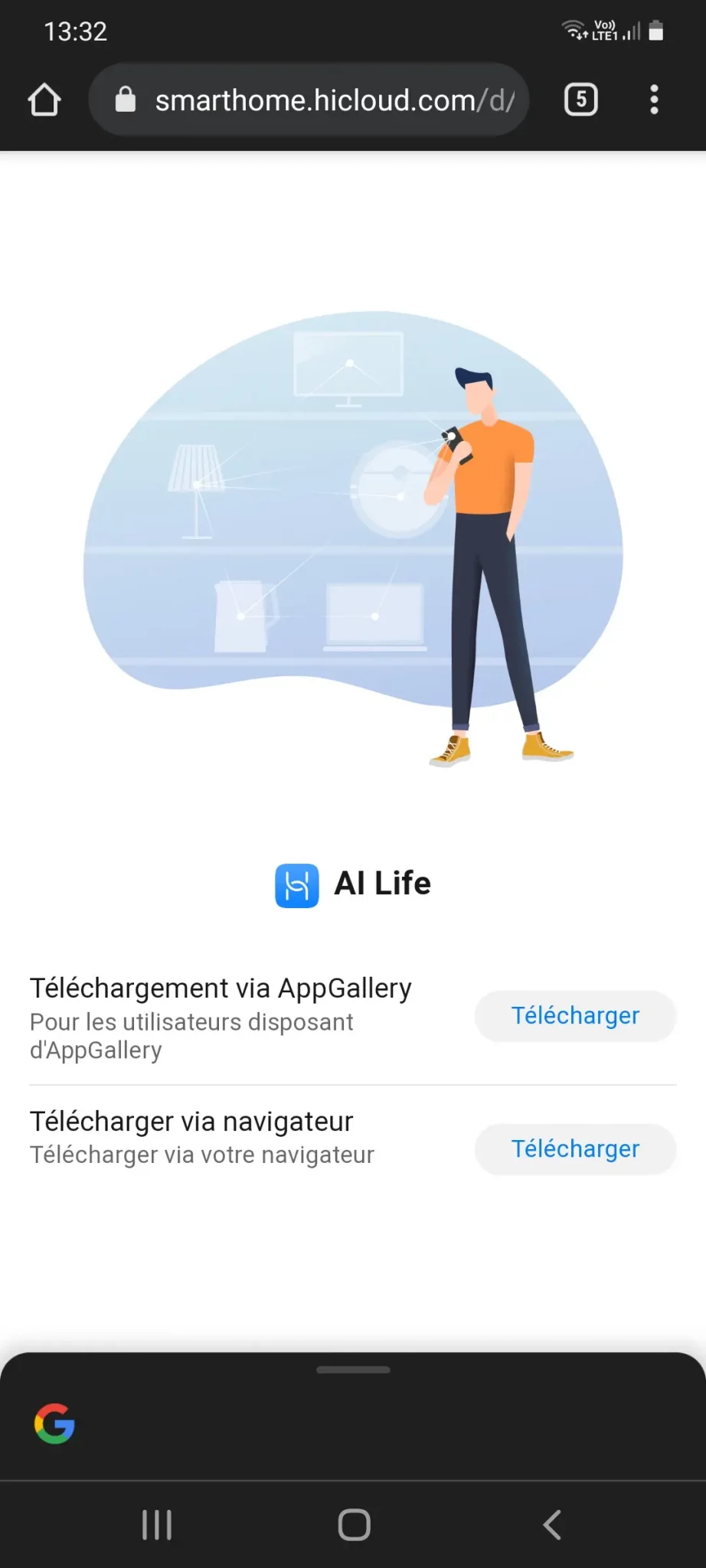
Task: Tap the smarthome.hicloud.com address bar
Action: point(322,100)
